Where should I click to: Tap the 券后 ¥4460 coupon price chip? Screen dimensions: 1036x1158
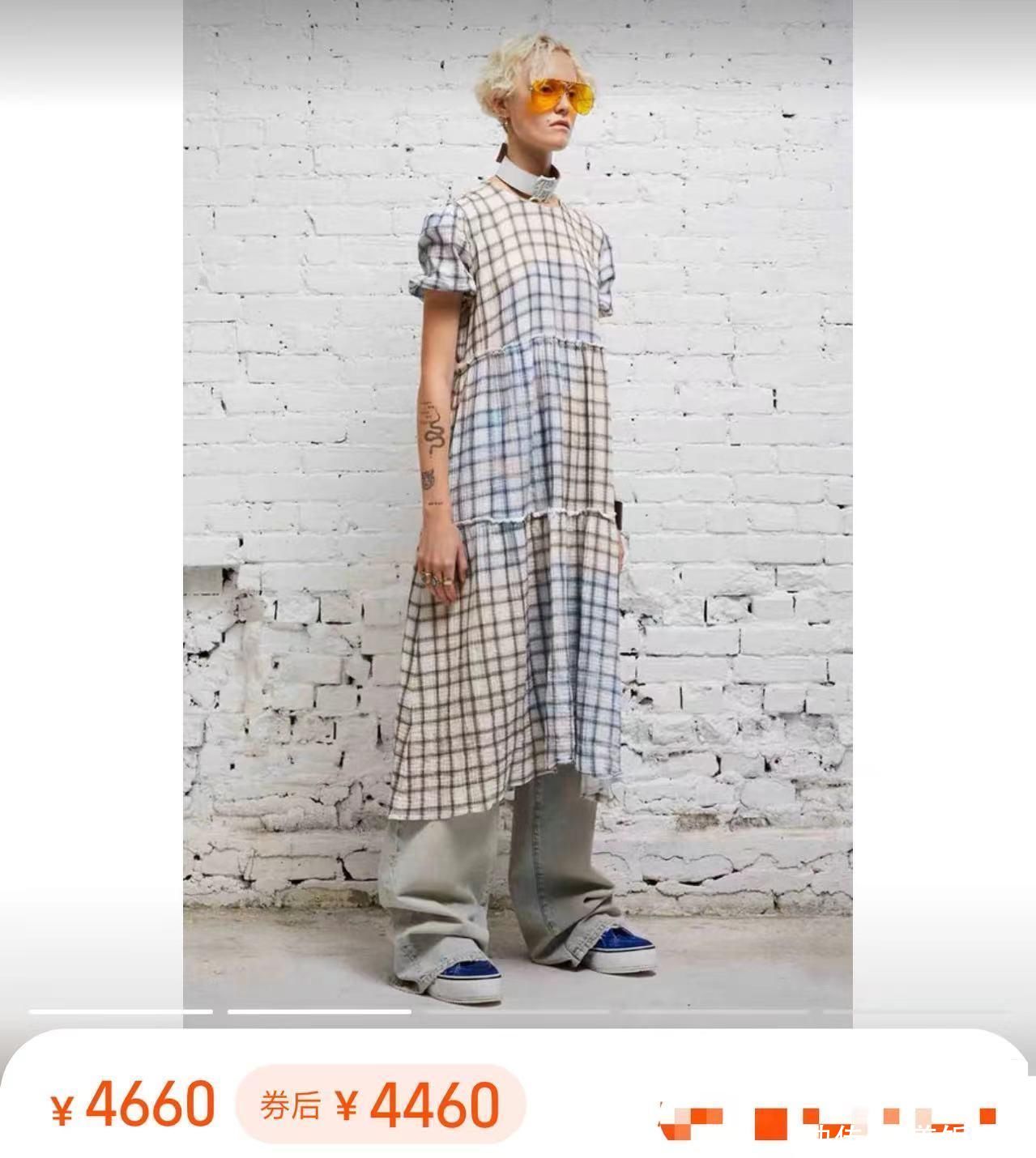(x=381, y=1105)
